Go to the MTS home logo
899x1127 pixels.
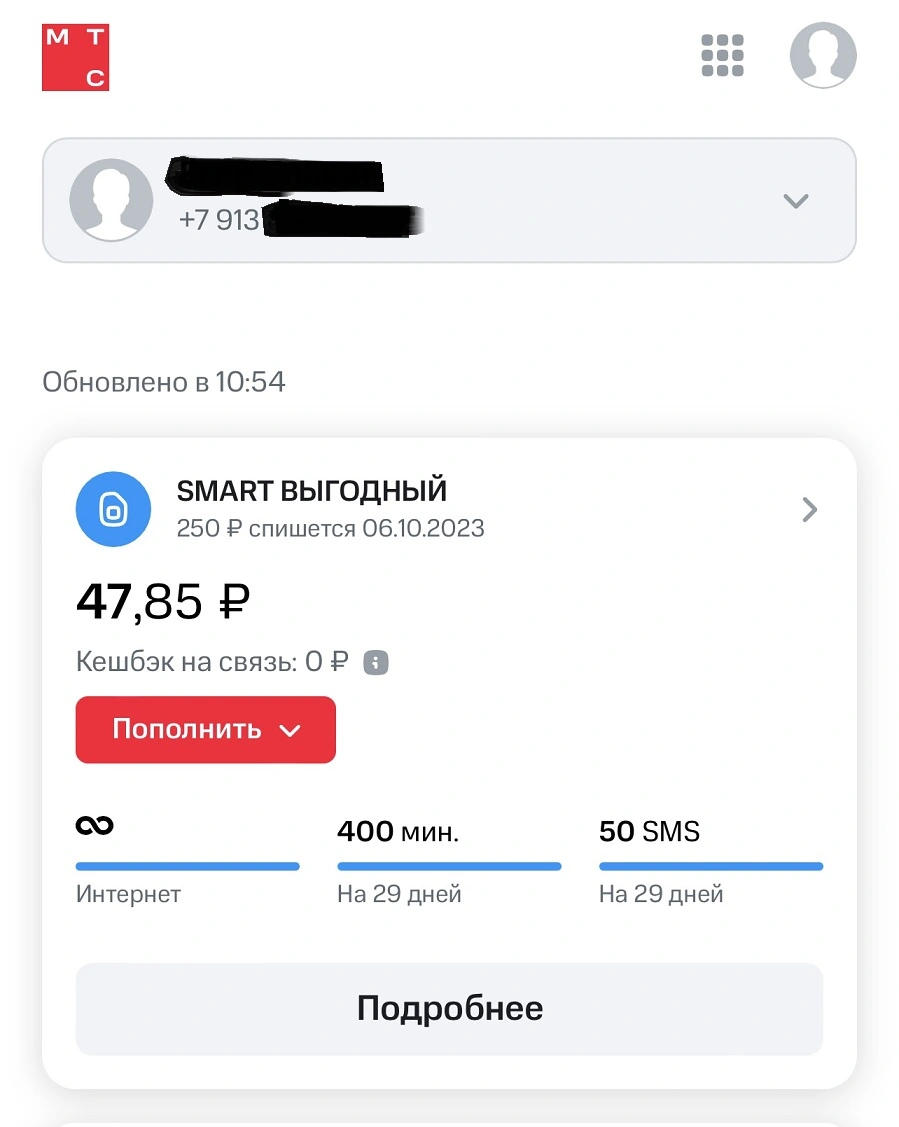[x=75, y=58]
